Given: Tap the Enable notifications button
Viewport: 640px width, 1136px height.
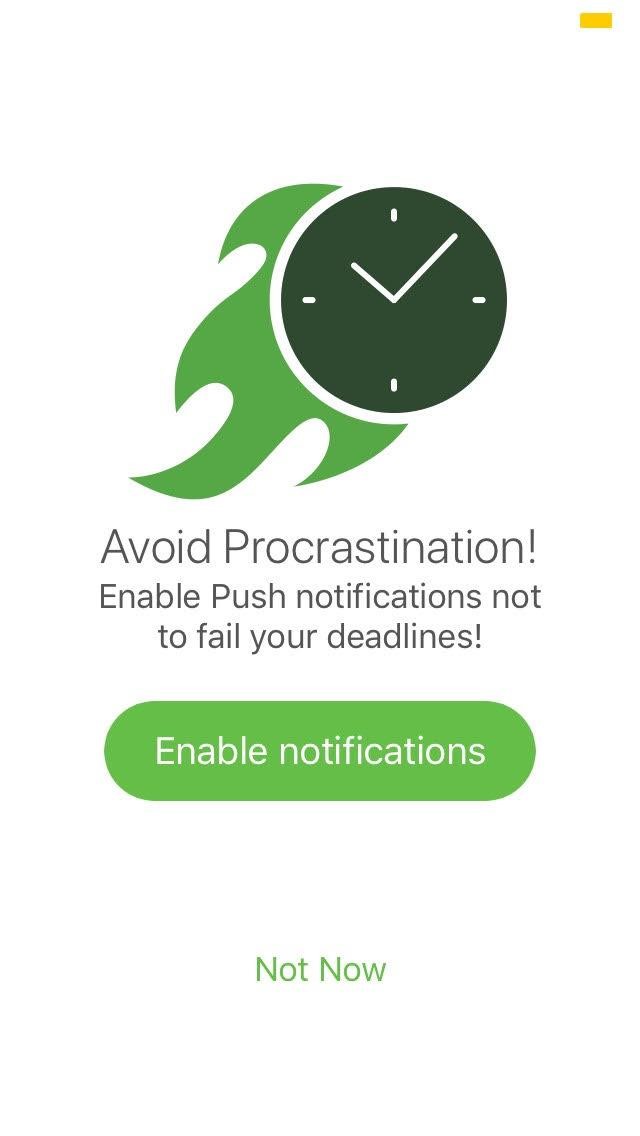Looking at the screenshot, I should point(320,751).
